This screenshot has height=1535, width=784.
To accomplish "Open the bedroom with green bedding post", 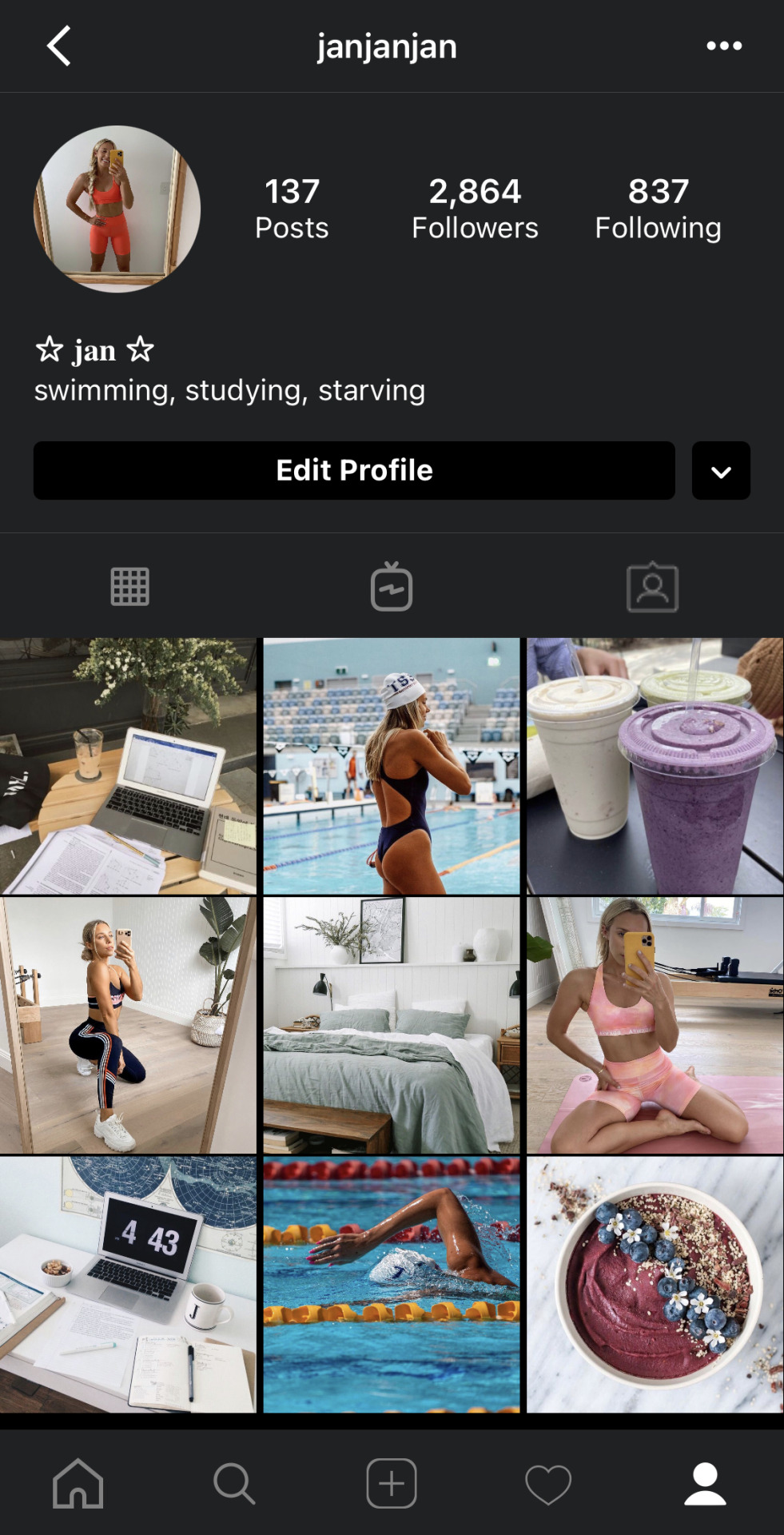I will pyautogui.click(x=392, y=1025).
